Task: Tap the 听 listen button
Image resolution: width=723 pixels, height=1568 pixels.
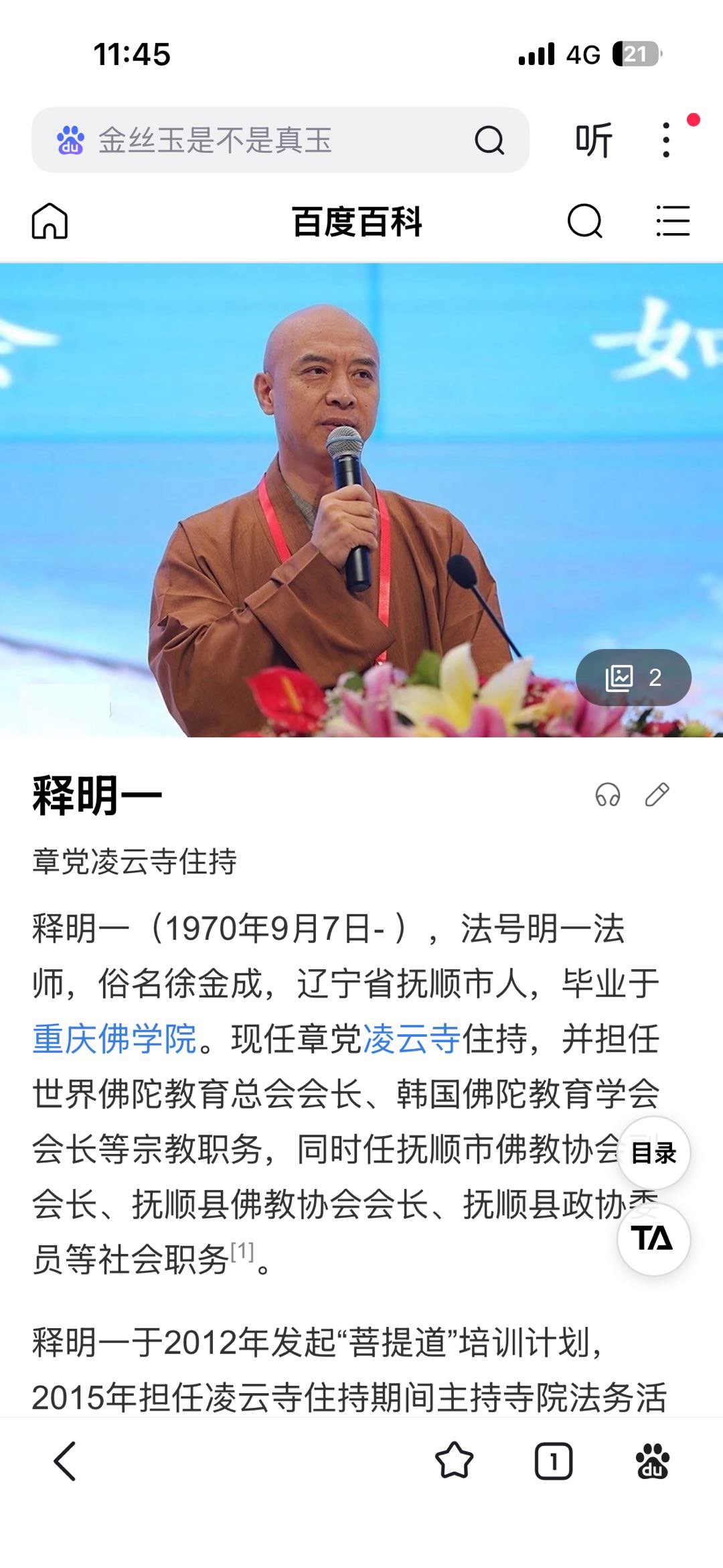Action: pyautogui.click(x=593, y=140)
